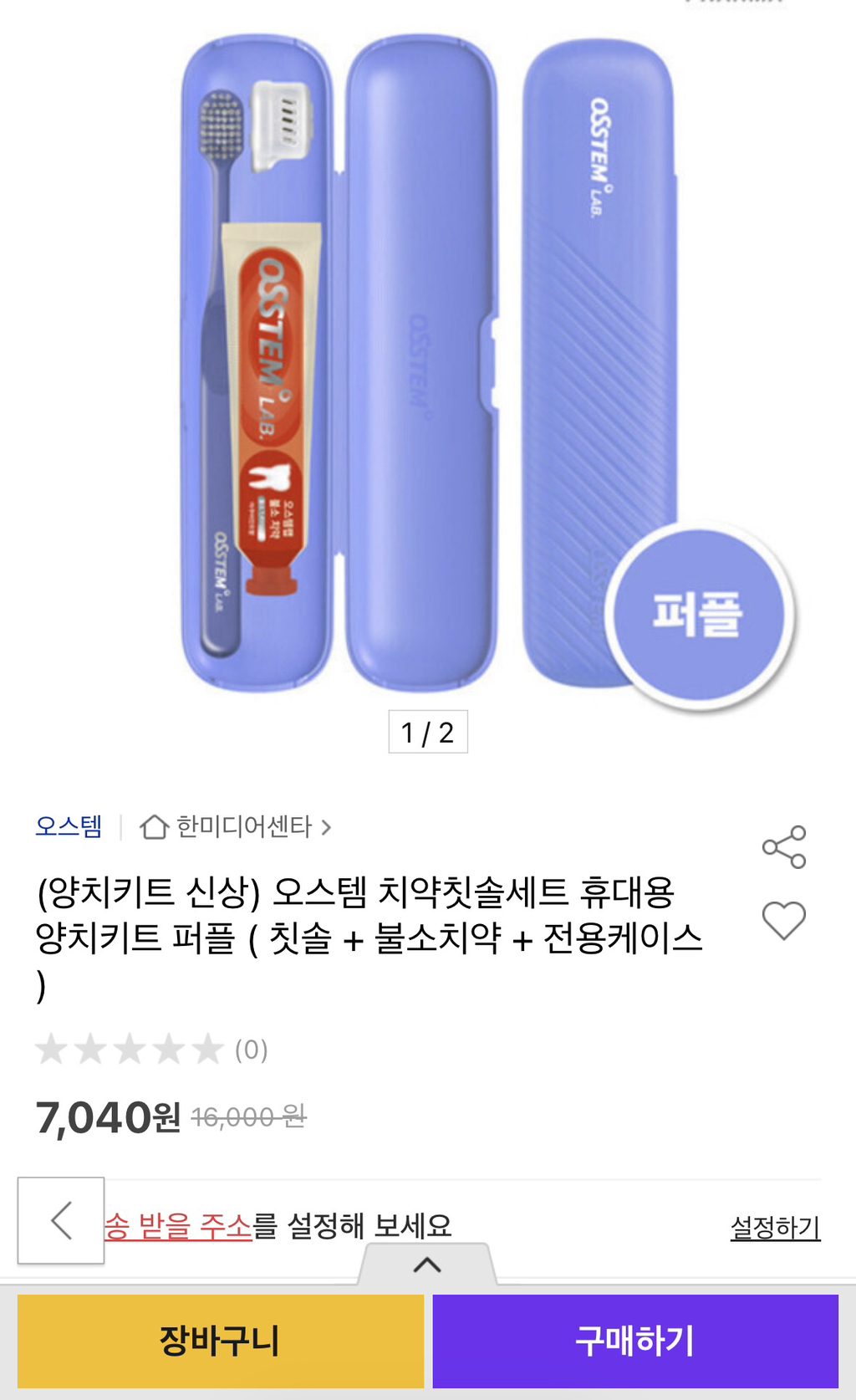Go back with the arrow button
Screen dimensions: 856x1400
(61, 1220)
